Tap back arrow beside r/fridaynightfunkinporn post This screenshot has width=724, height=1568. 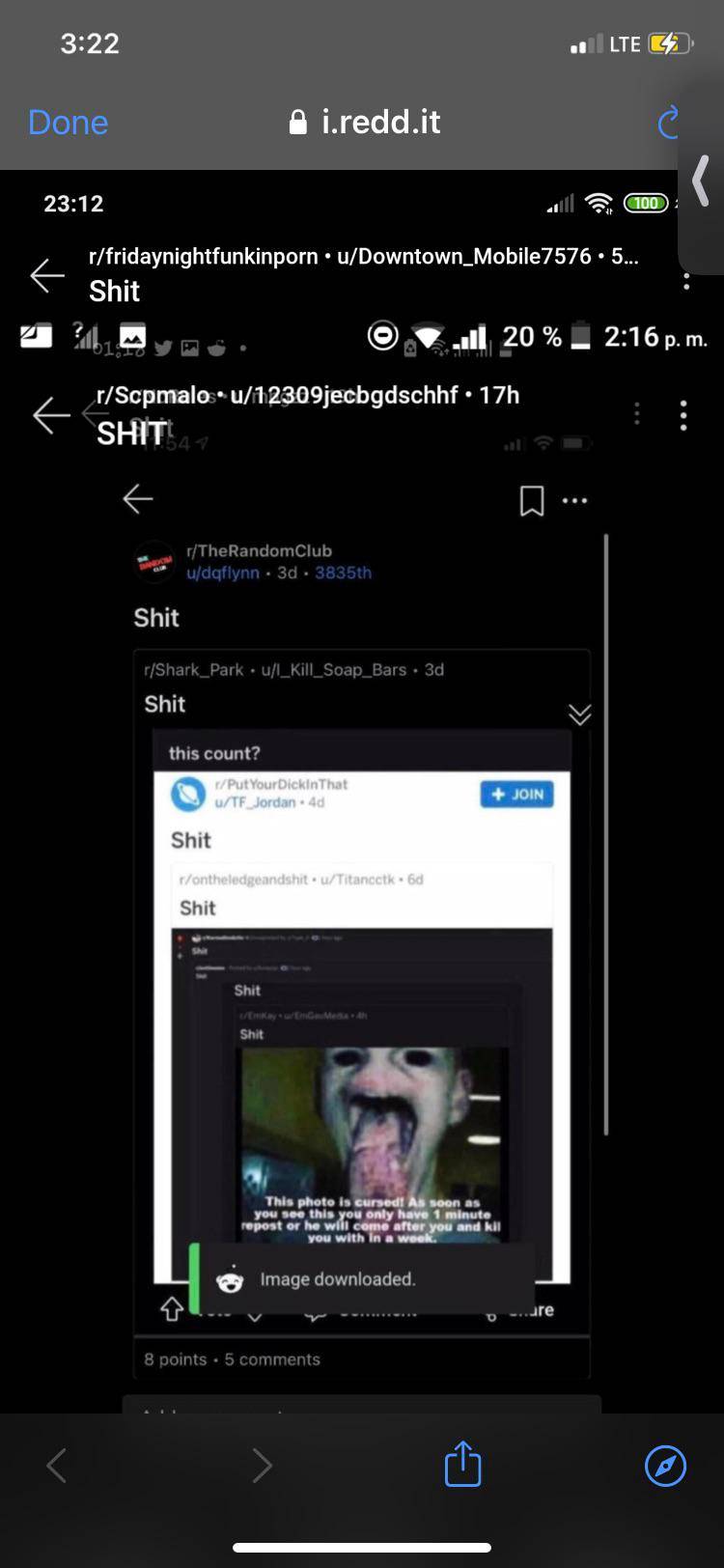tap(47, 275)
